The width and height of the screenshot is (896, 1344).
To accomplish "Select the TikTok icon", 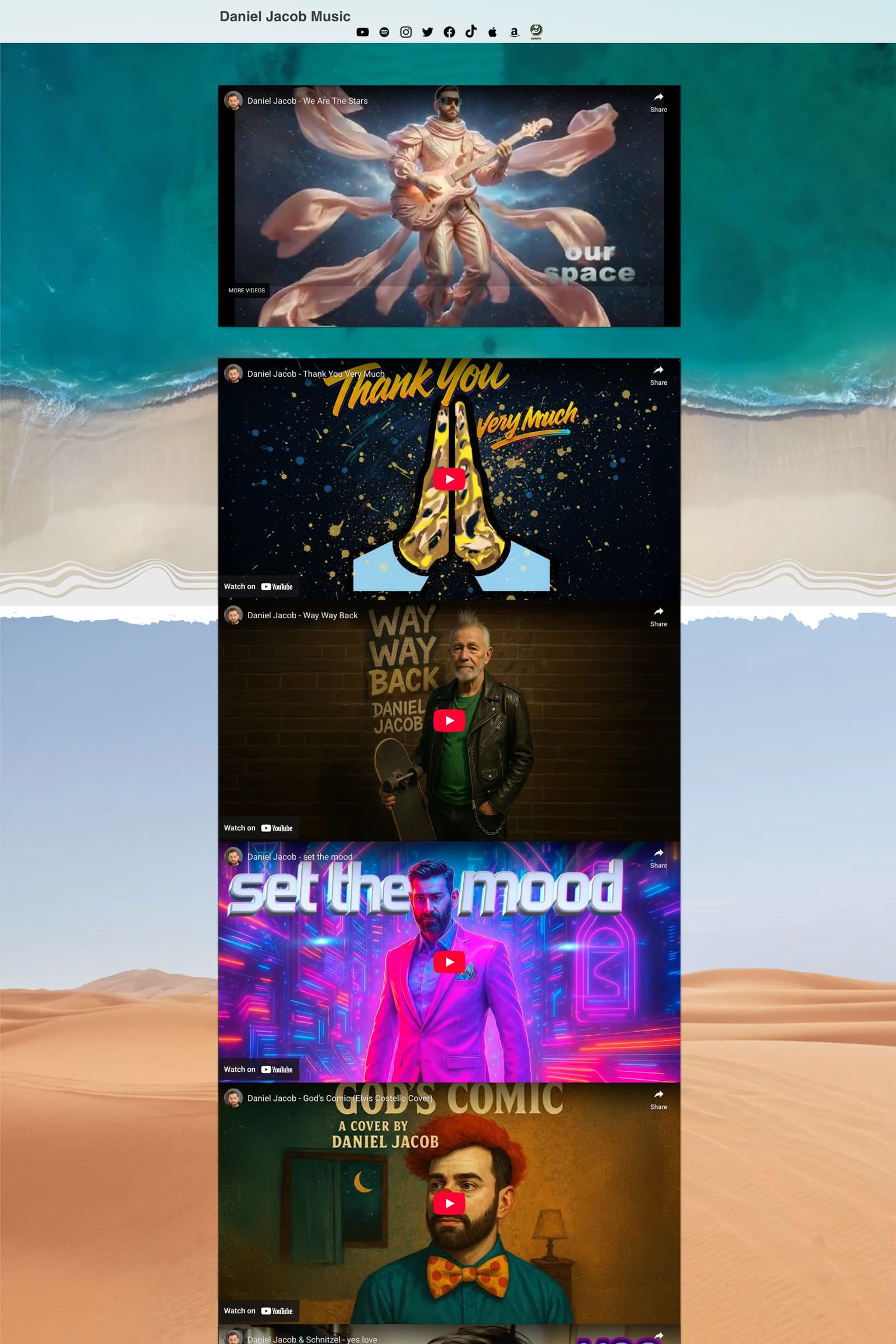I will (x=470, y=32).
